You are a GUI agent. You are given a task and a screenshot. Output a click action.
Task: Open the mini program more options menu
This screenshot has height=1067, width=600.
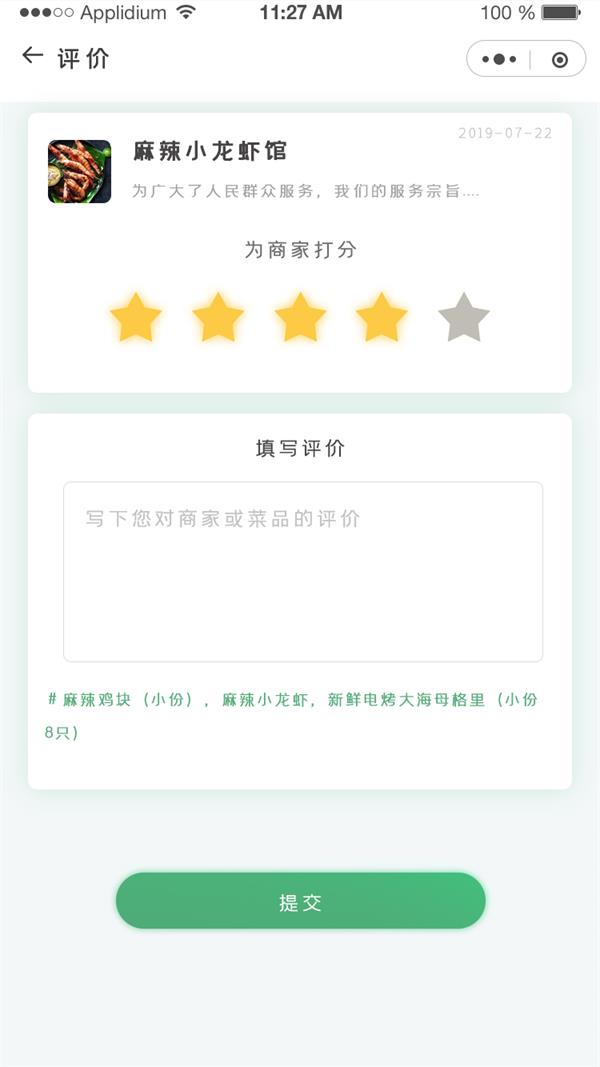(x=499, y=60)
